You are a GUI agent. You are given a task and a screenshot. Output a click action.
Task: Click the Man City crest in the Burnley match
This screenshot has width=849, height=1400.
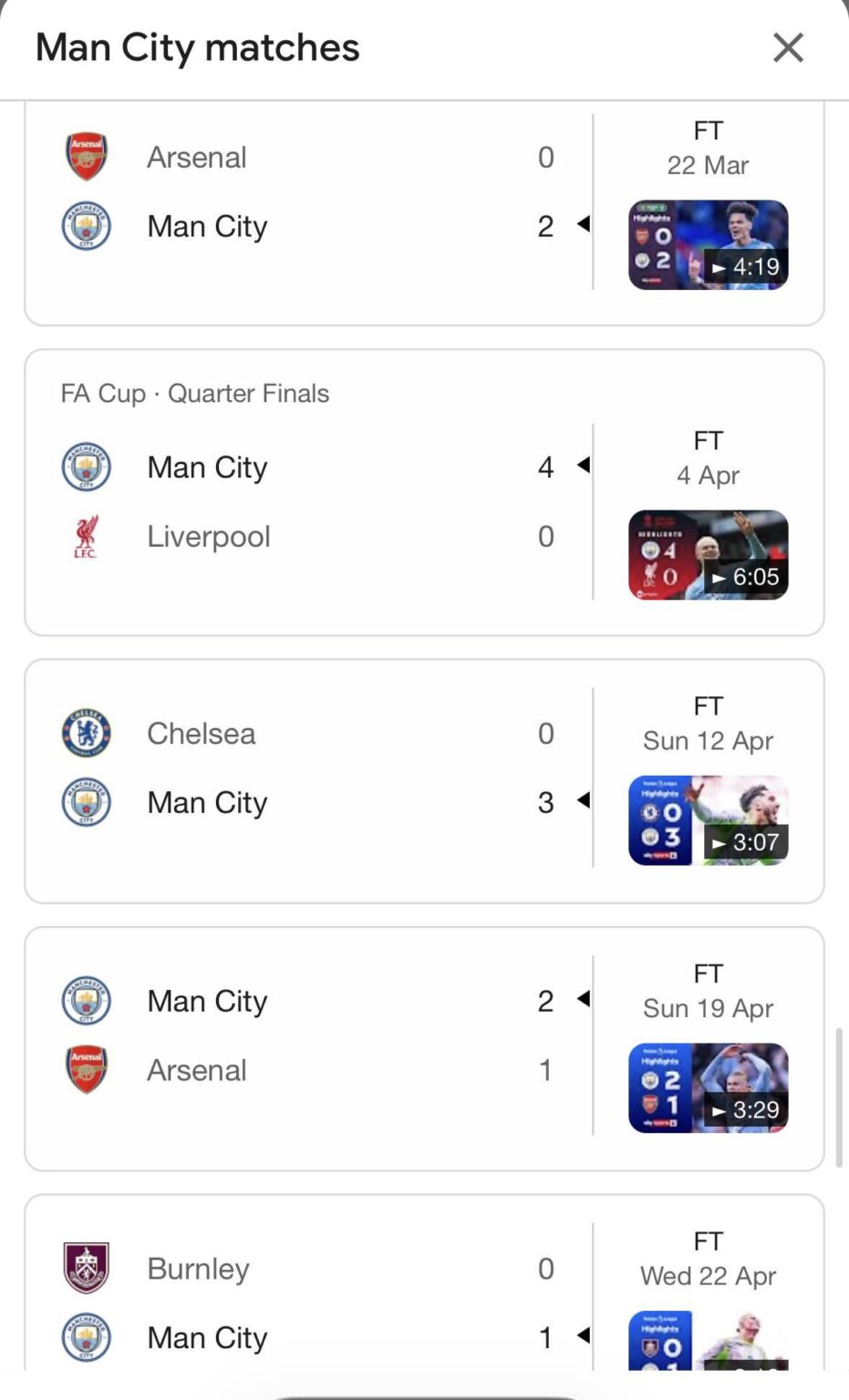point(87,1337)
